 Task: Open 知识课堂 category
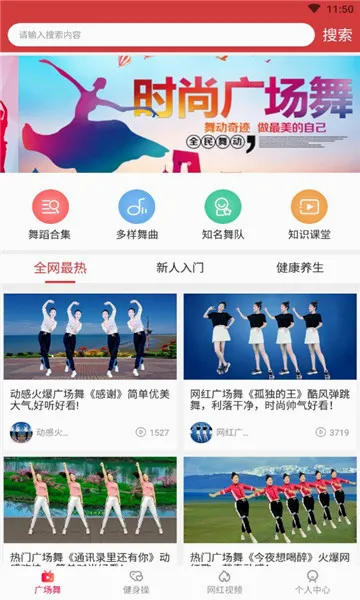point(309,215)
